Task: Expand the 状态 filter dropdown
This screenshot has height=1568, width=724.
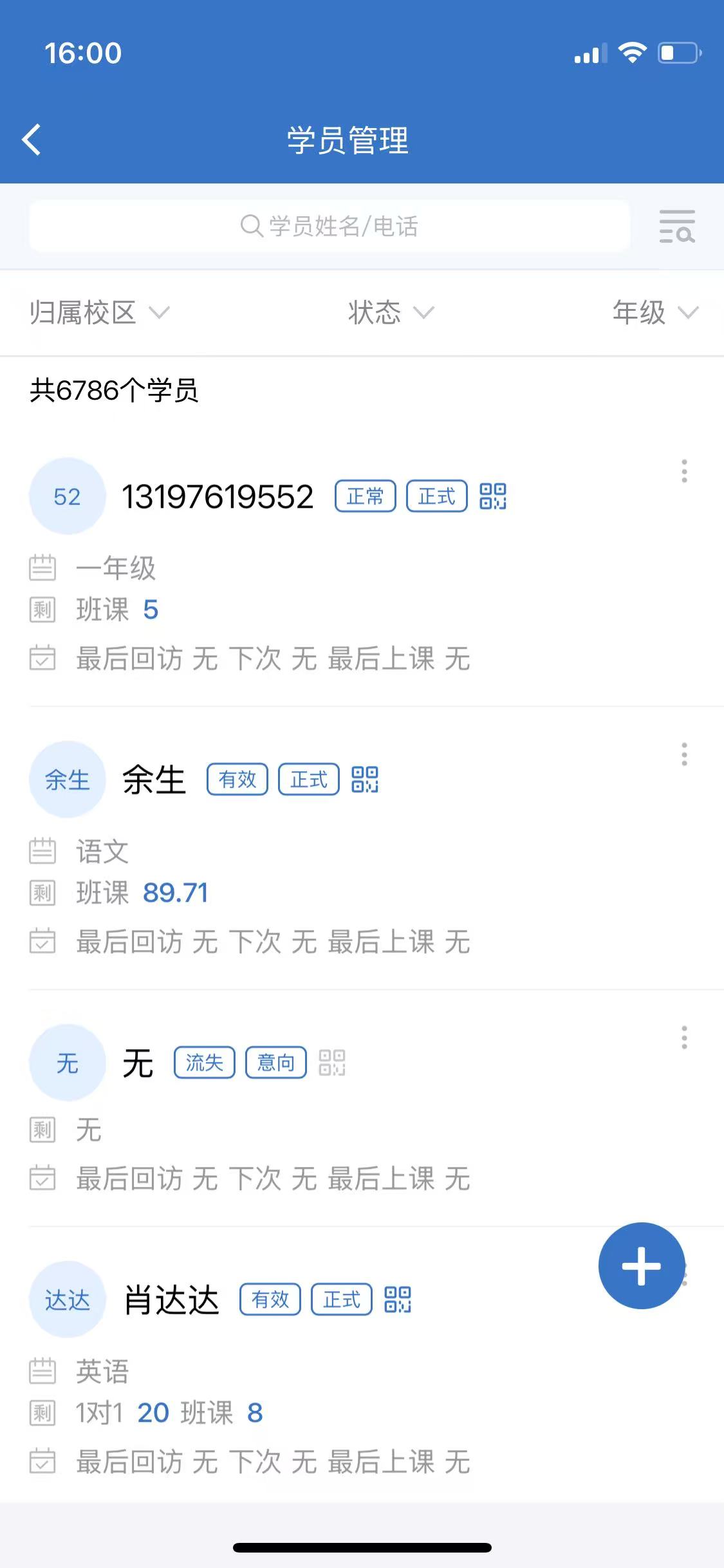Action: [x=391, y=313]
